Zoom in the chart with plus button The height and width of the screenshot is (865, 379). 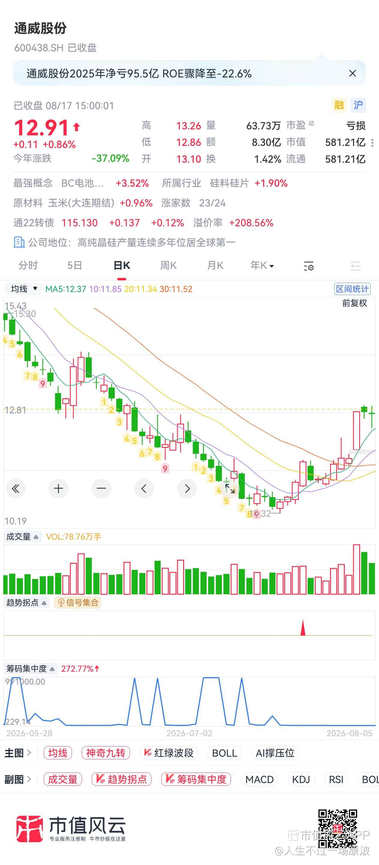[58, 488]
